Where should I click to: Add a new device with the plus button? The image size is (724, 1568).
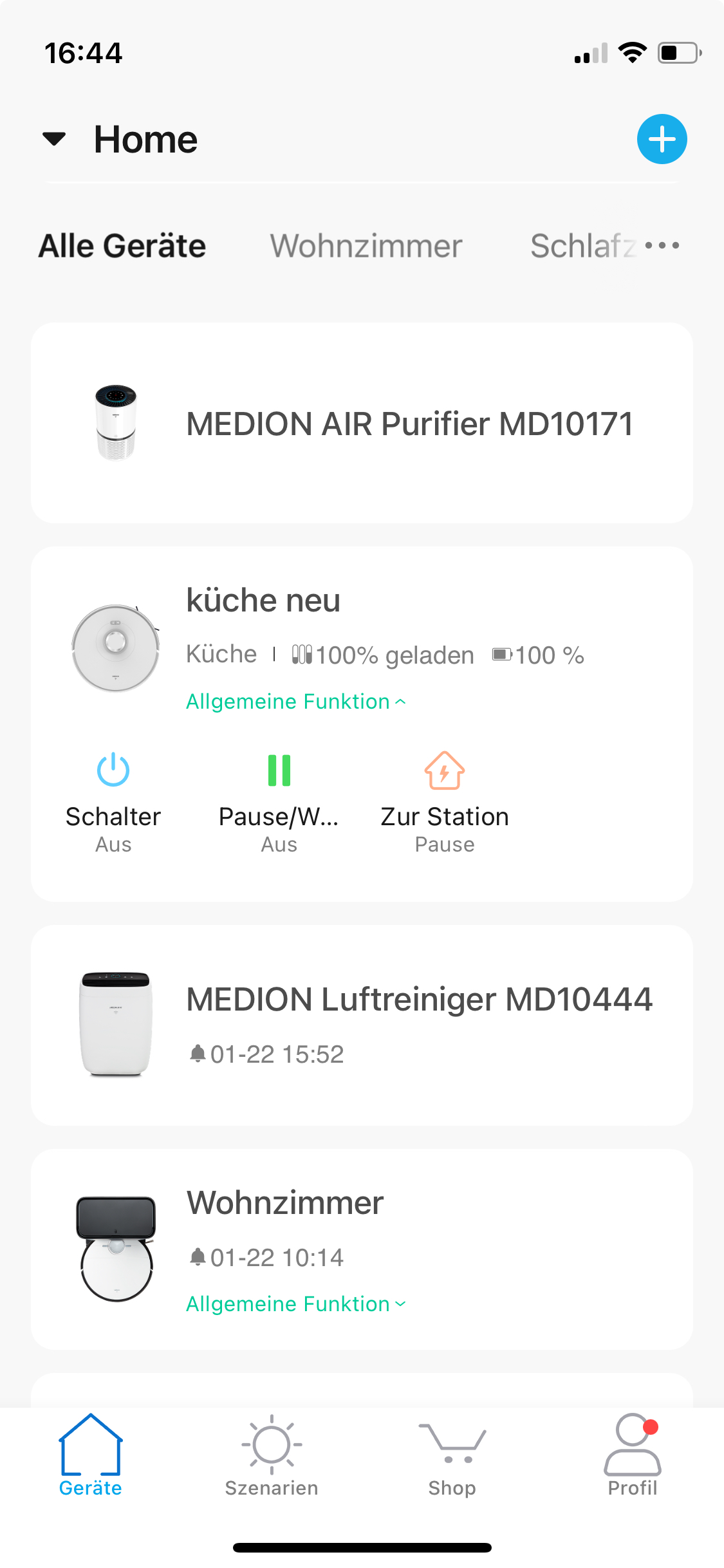click(x=662, y=139)
